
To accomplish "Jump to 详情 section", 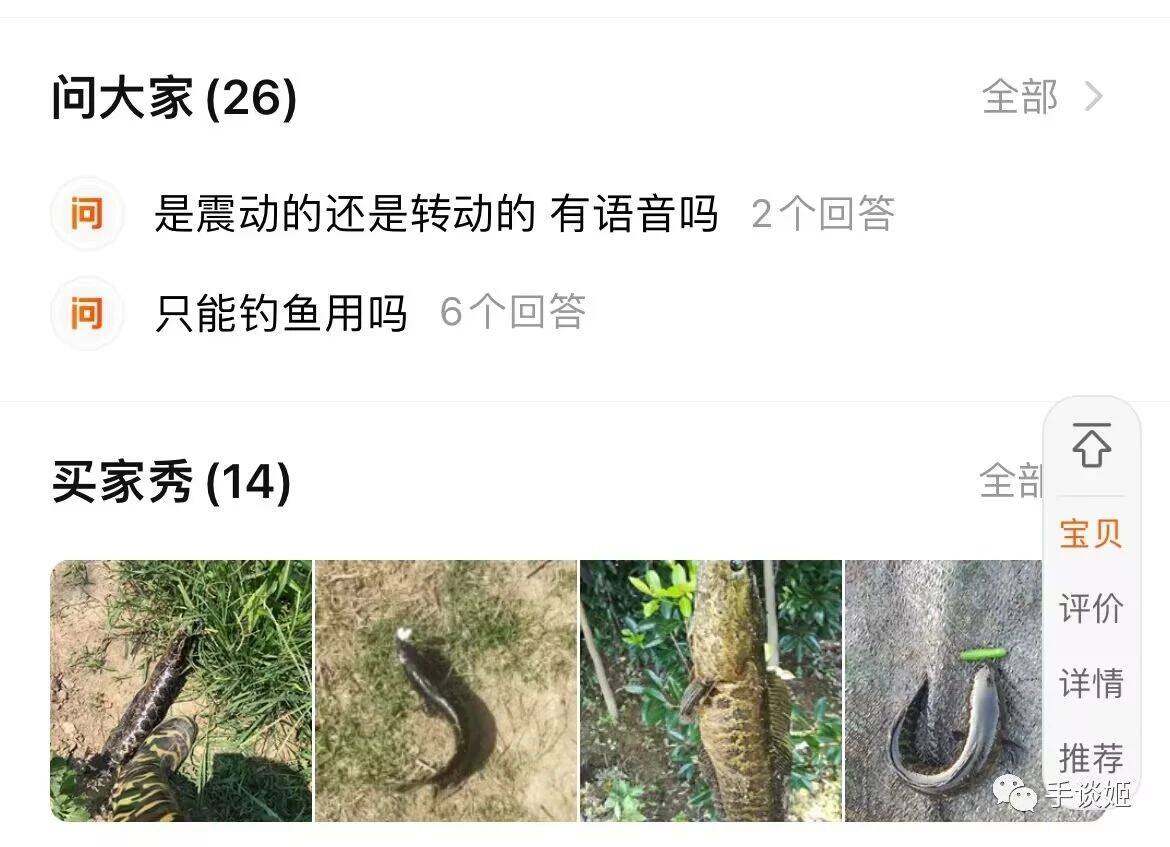I will [1091, 683].
